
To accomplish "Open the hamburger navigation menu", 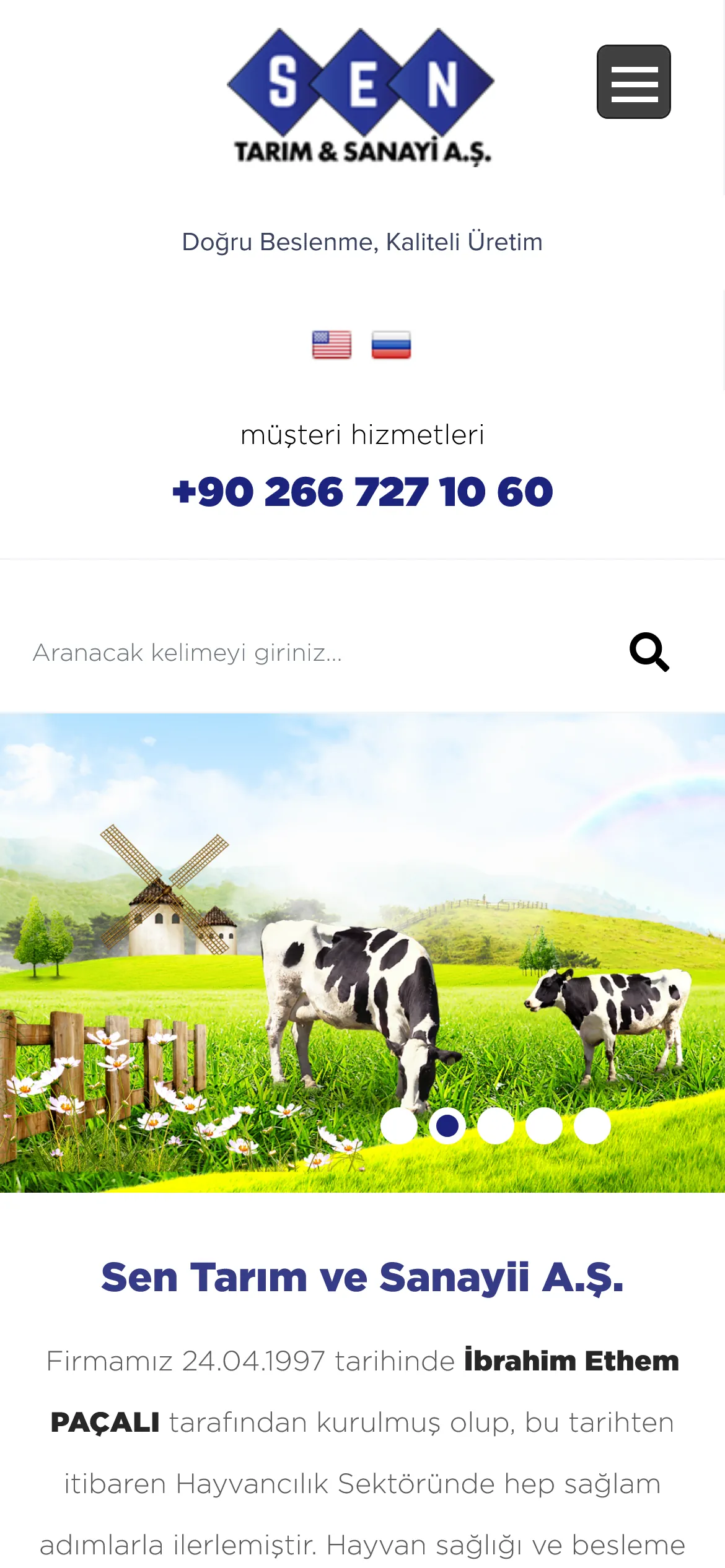I will (x=633, y=82).
